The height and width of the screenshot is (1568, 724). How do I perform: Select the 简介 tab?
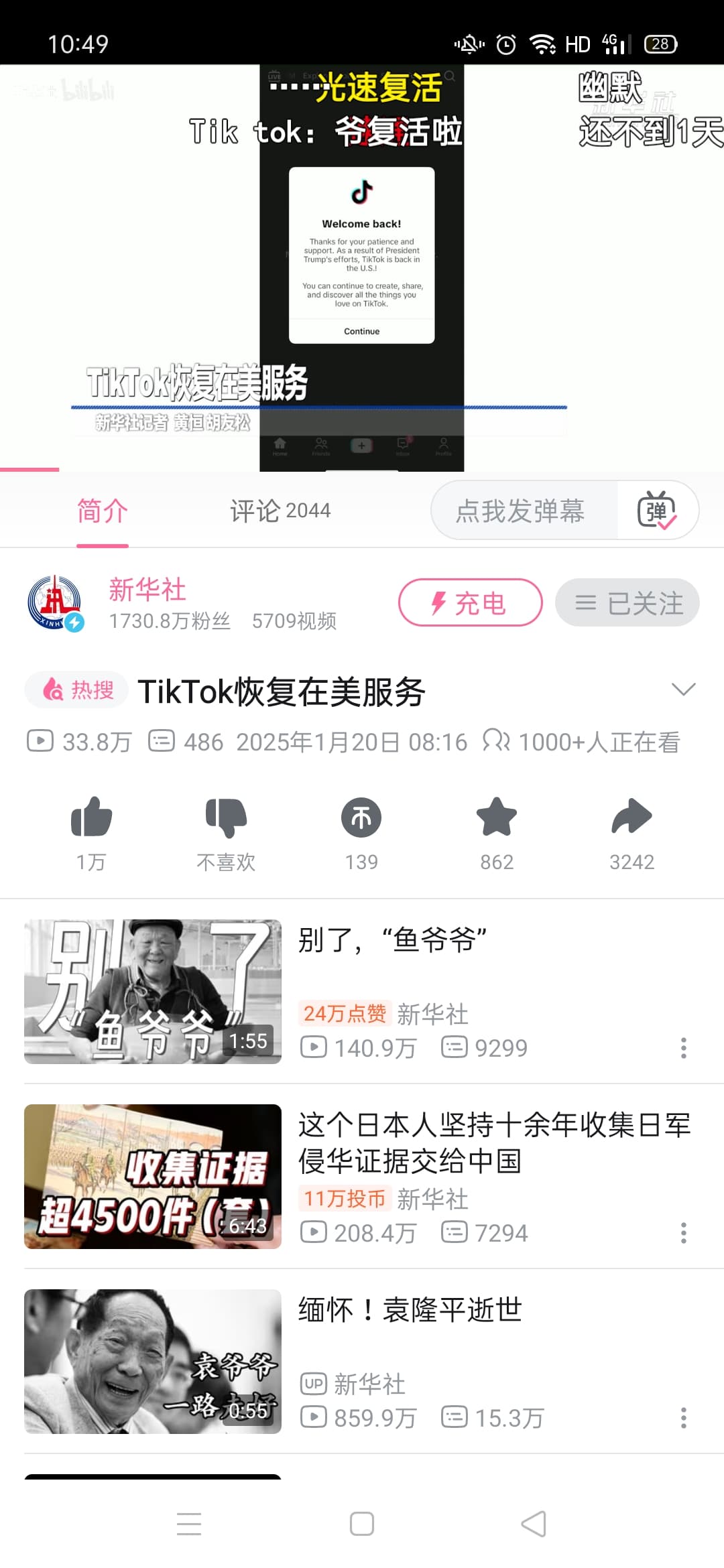coord(102,511)
